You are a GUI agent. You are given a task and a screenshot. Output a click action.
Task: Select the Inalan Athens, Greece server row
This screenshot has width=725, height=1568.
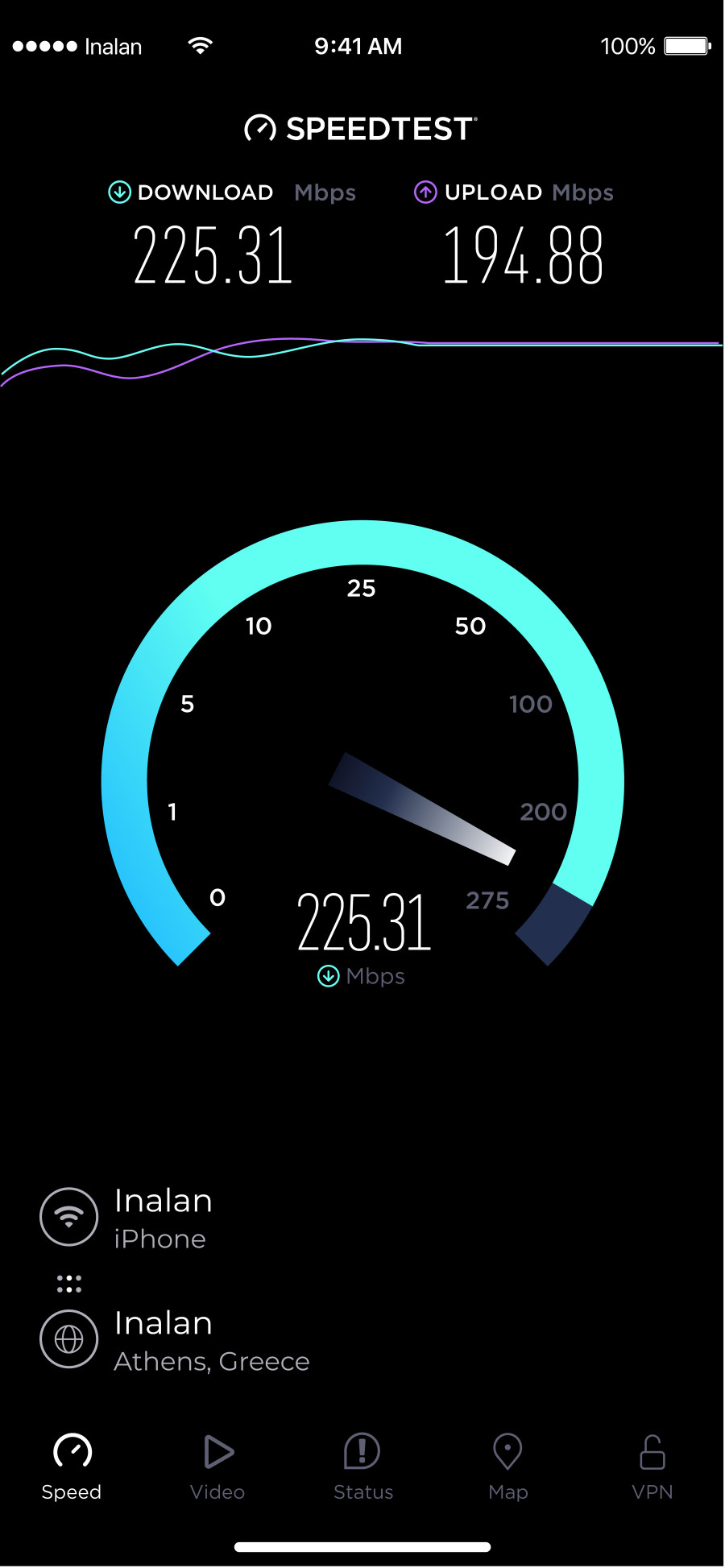coord(177,1340)
